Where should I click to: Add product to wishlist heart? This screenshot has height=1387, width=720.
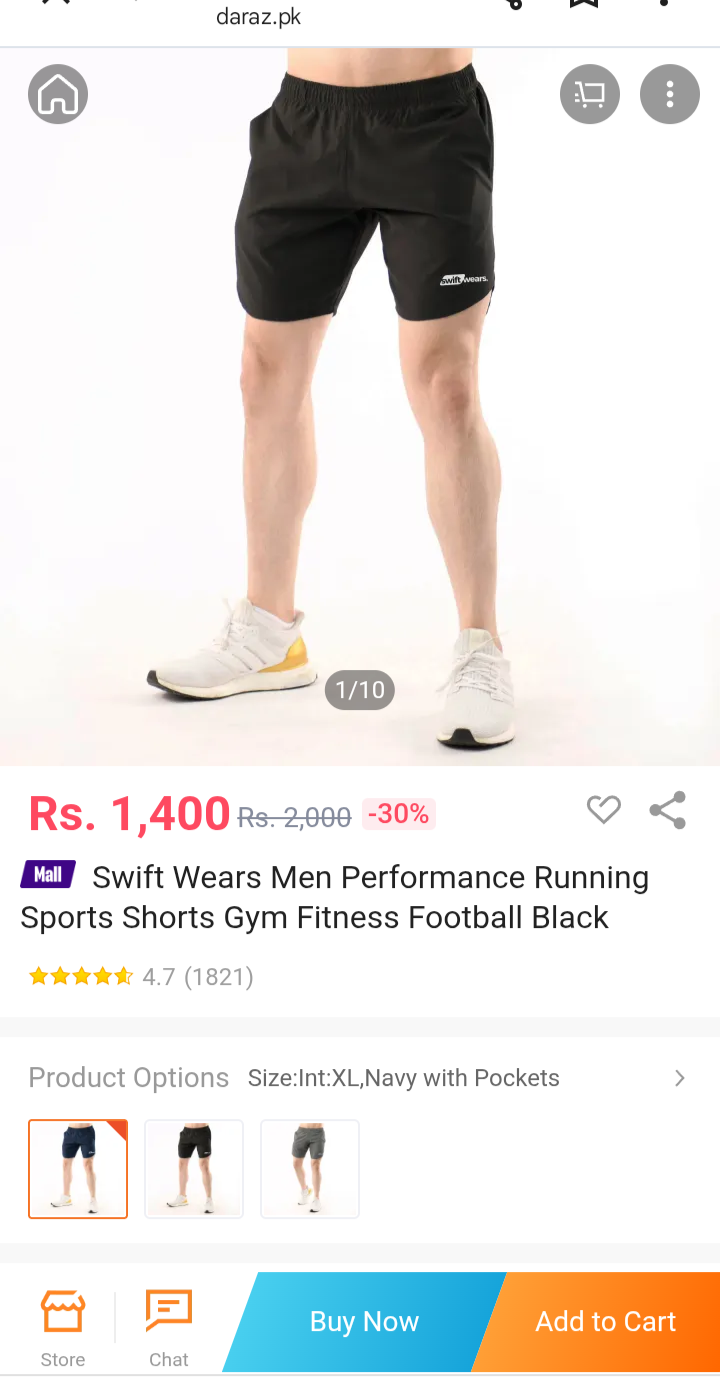pos(603,810)
